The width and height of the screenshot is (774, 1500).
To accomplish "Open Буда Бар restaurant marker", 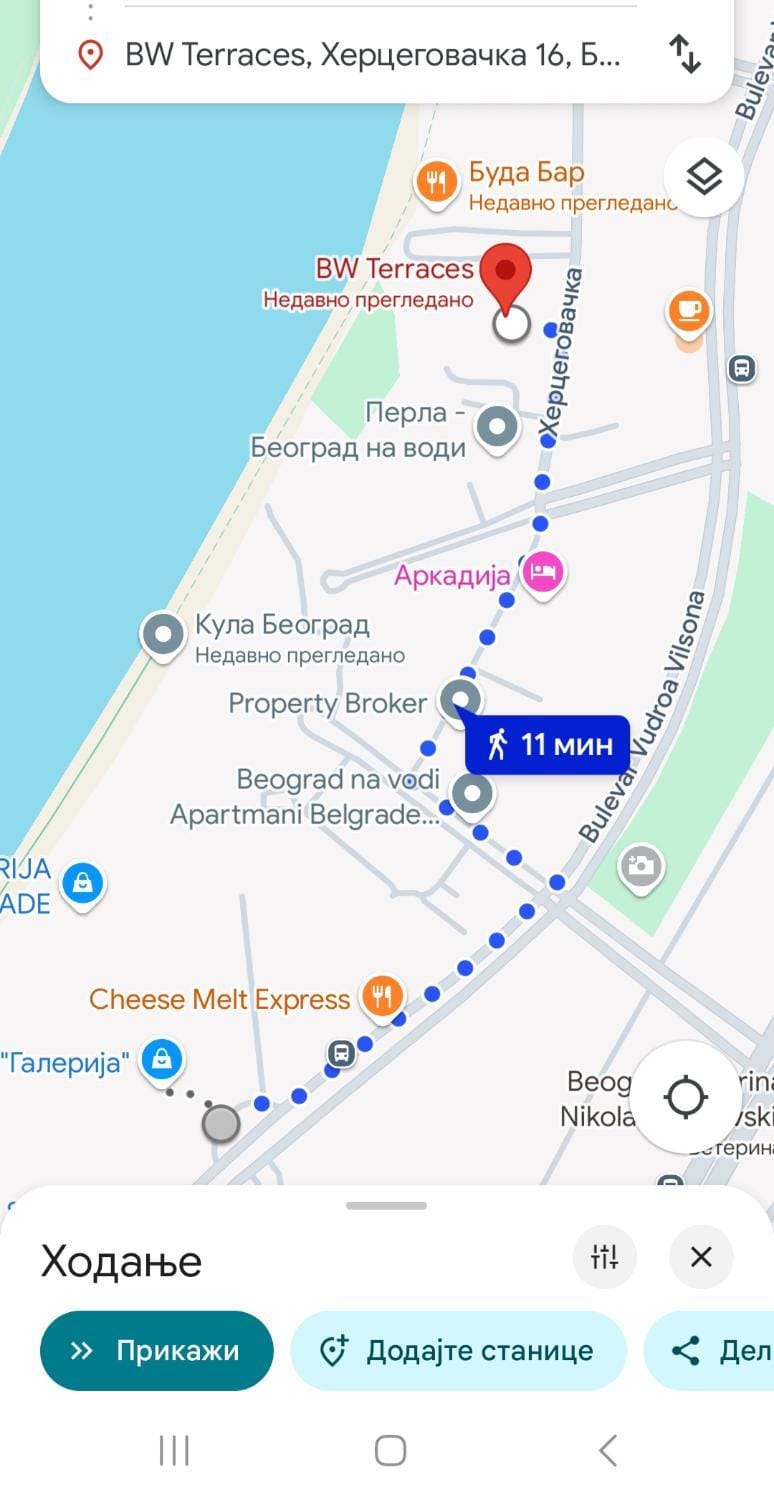I will pos(437,183).
